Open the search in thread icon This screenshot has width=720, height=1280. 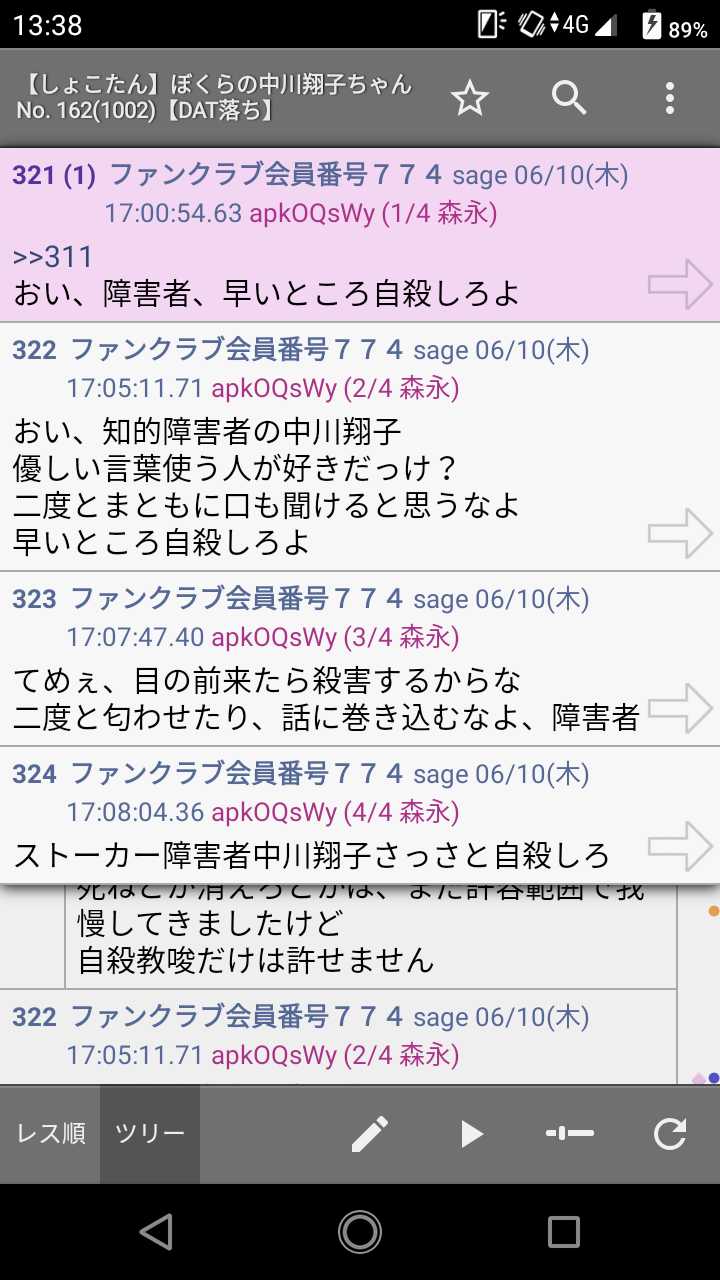click(569, 98)
